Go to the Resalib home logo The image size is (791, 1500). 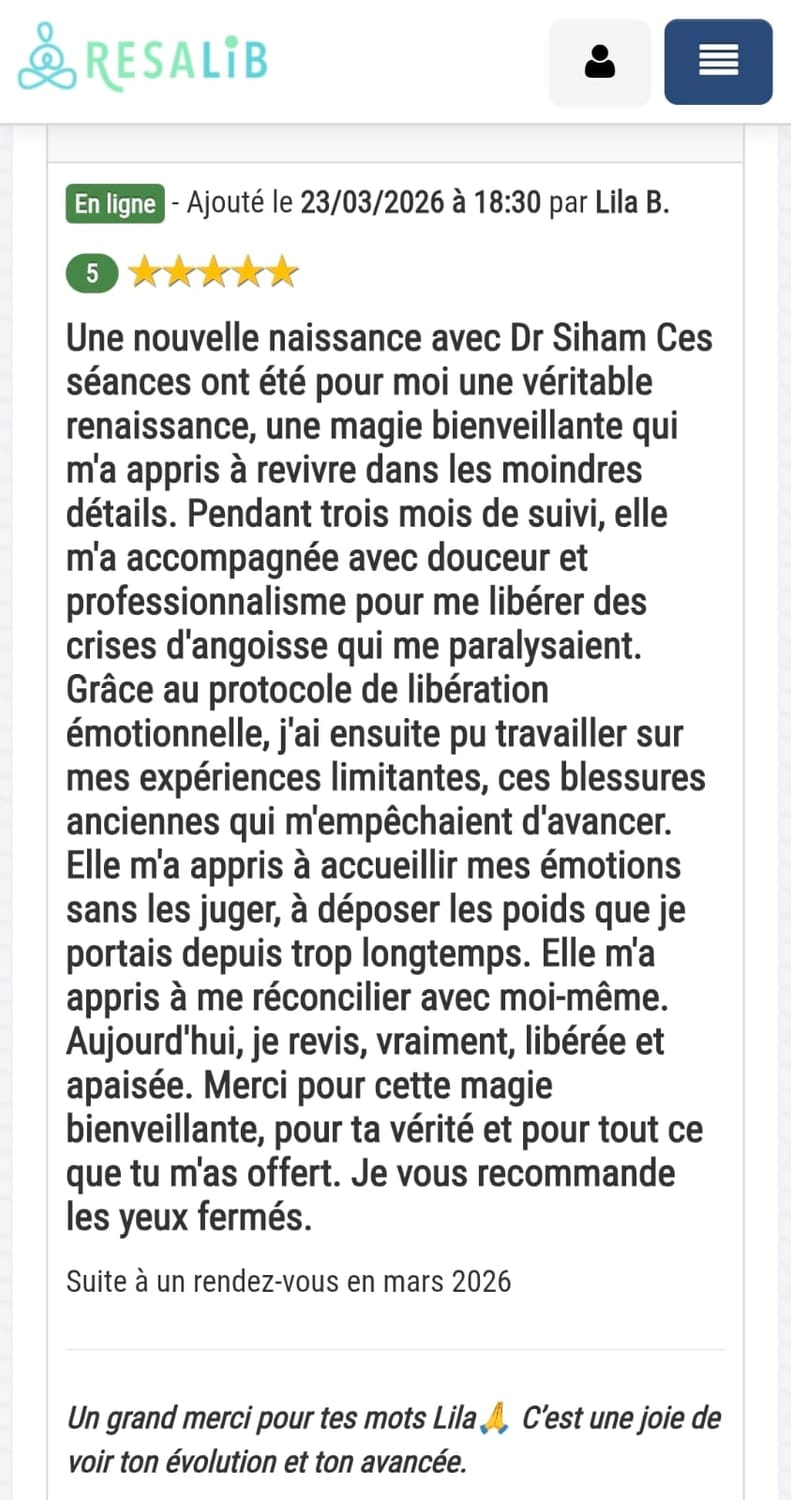143,58
